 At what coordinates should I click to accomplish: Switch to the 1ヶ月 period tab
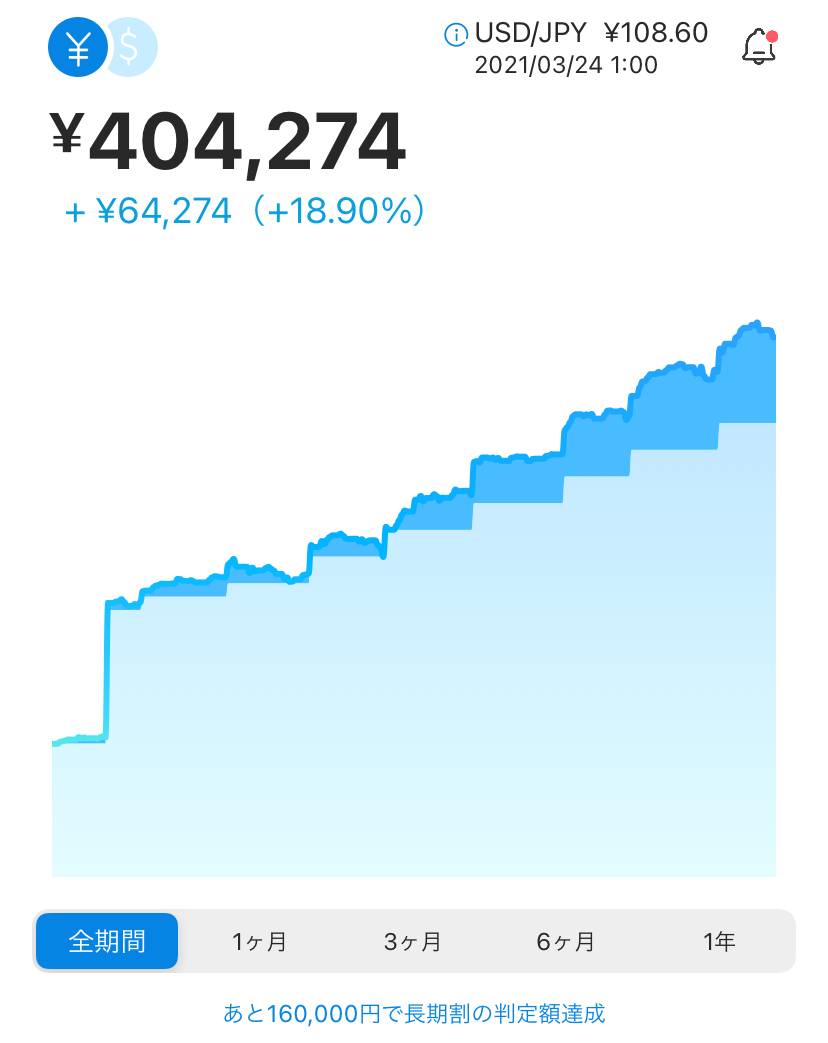260,940
